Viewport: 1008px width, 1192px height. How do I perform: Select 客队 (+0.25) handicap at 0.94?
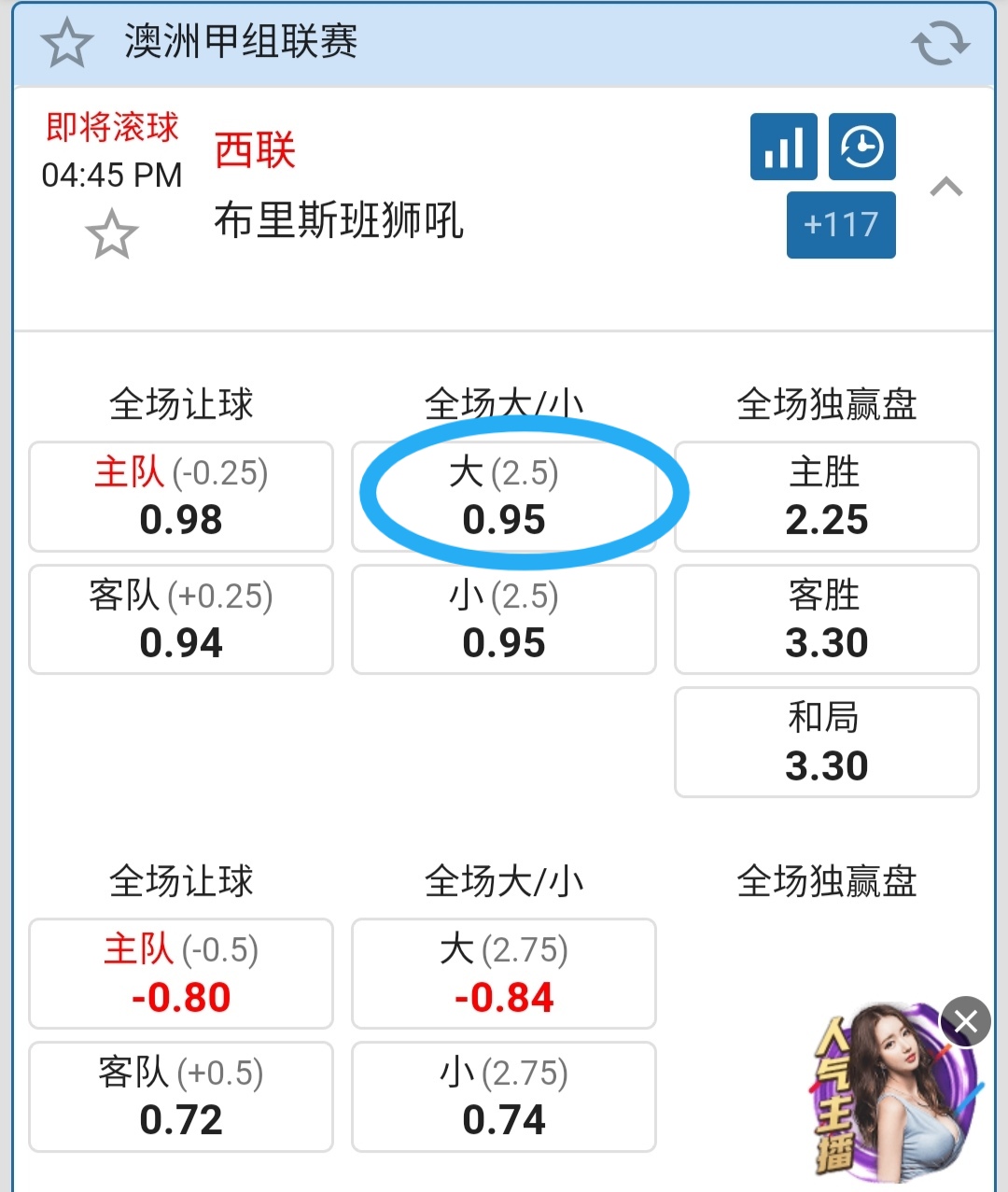click(x=181, y=619)
